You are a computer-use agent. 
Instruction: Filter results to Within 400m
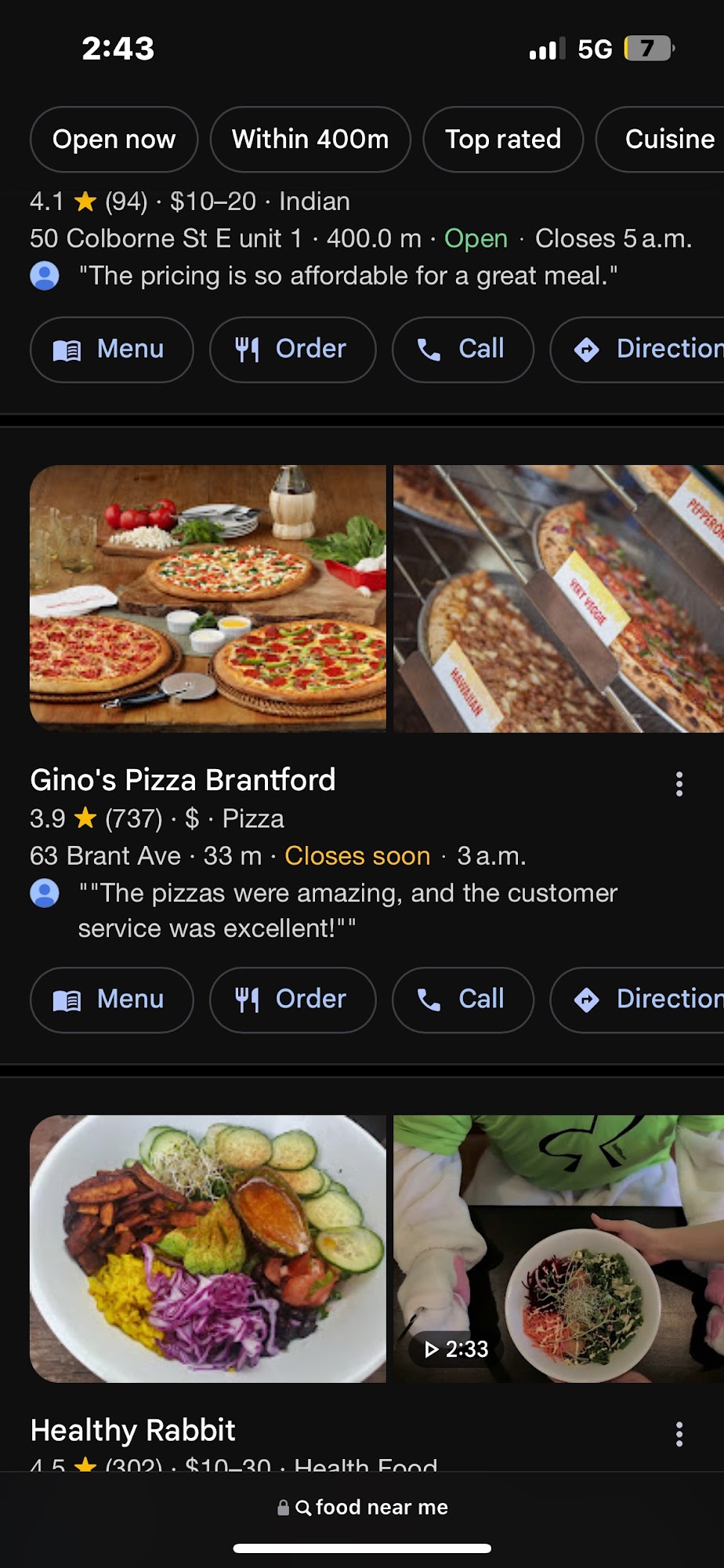[x=310, y=140]
